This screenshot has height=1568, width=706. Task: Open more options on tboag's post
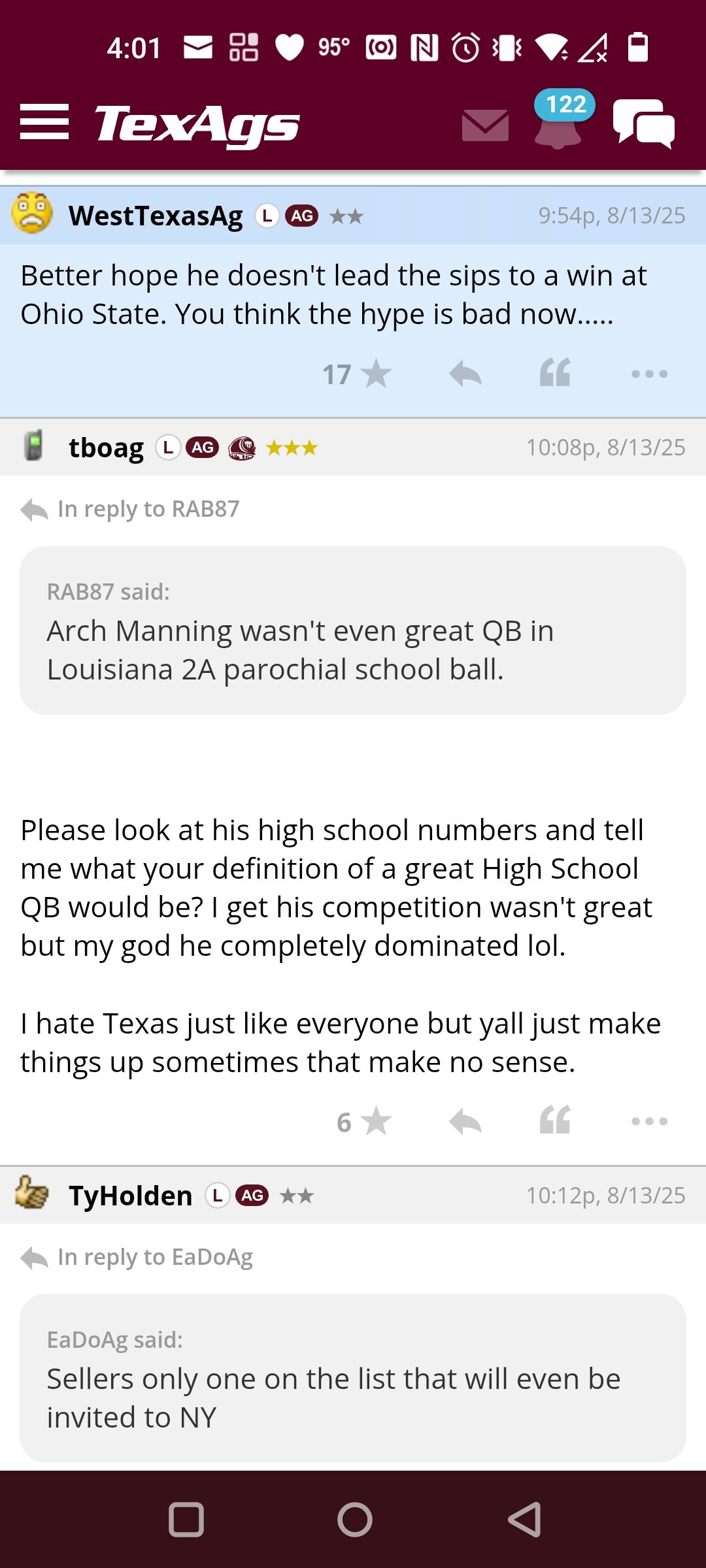click(x=649, y=1122)
